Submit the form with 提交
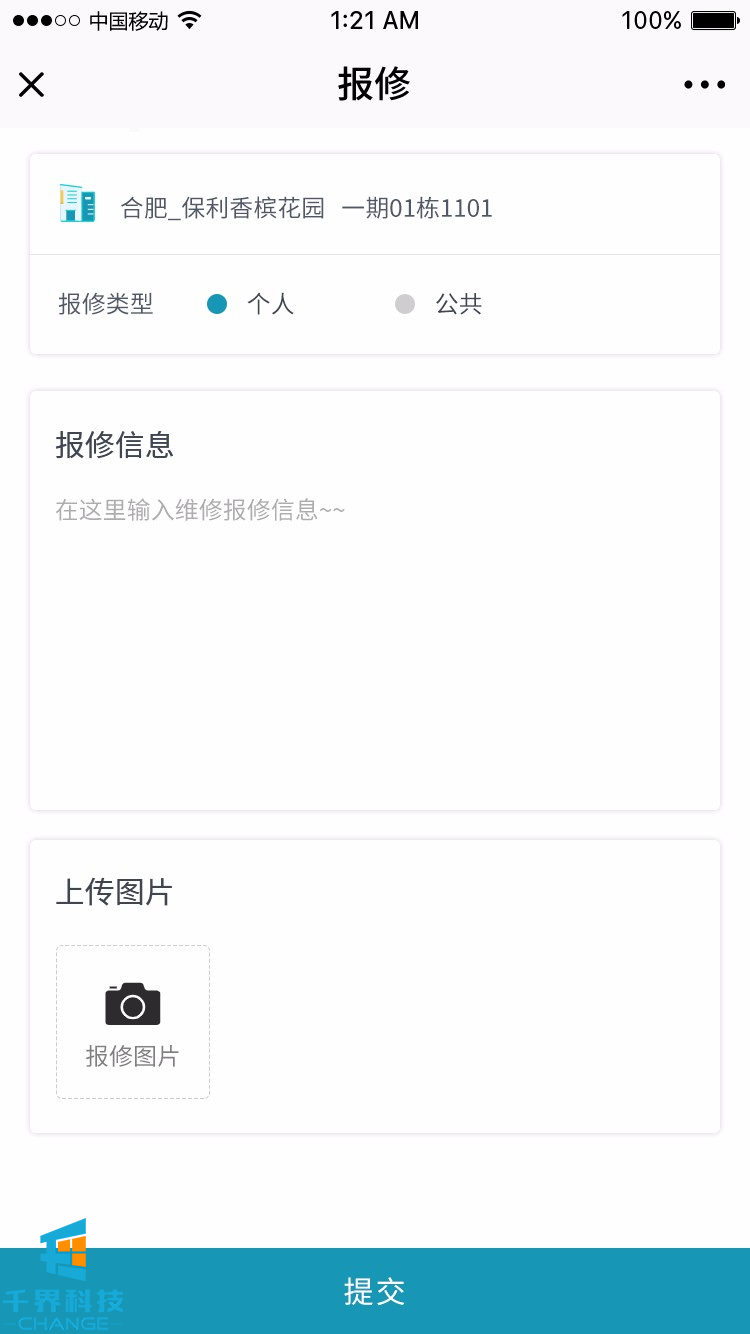The image size is (750, 1334). point(375,1291)
